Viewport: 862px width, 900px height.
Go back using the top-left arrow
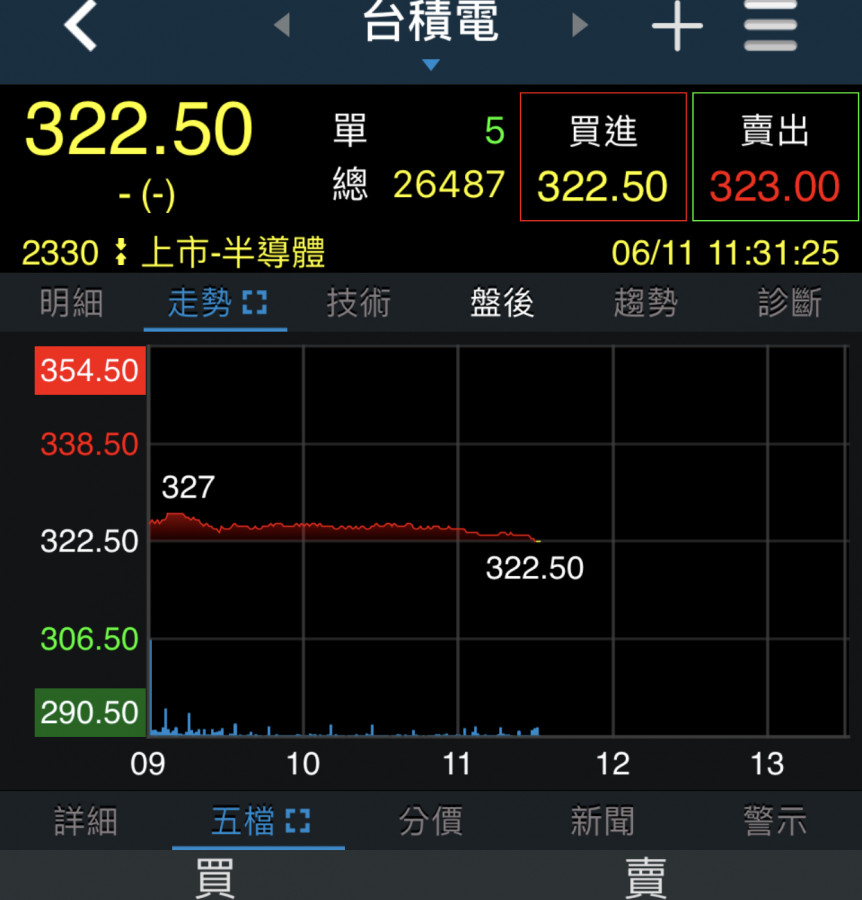[80, 26]
